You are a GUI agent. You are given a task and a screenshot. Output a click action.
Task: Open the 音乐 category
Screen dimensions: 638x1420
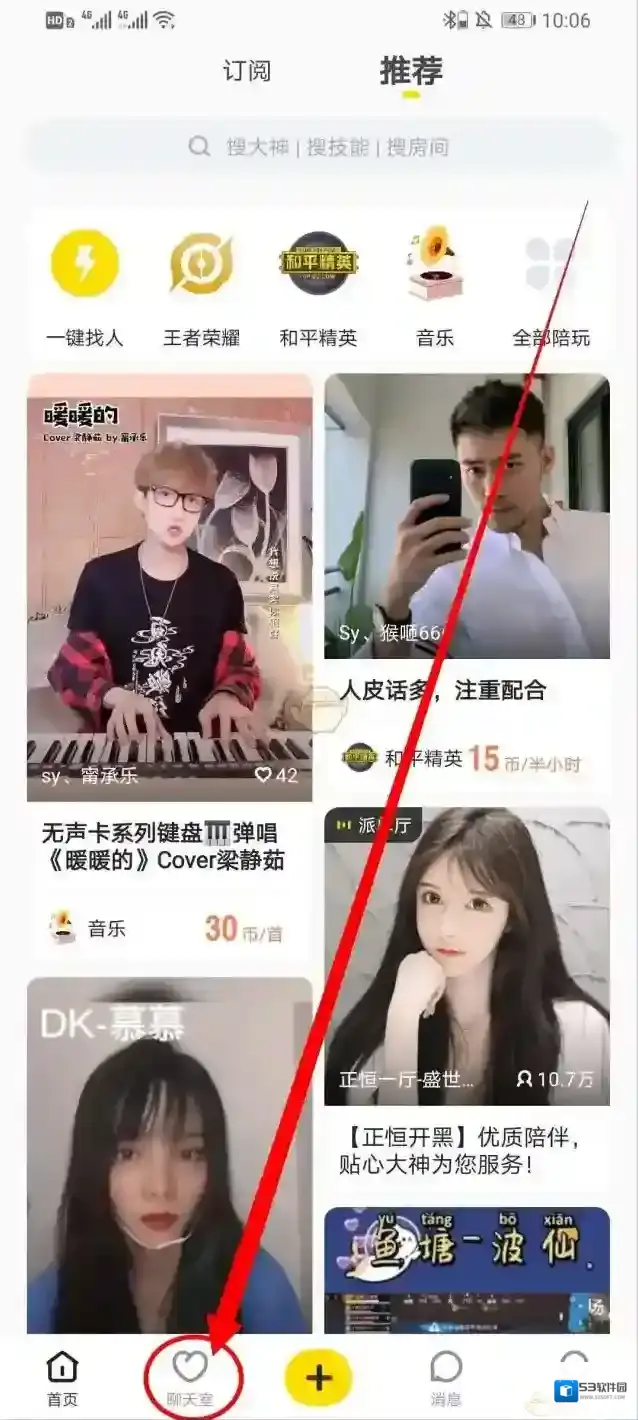435,288
